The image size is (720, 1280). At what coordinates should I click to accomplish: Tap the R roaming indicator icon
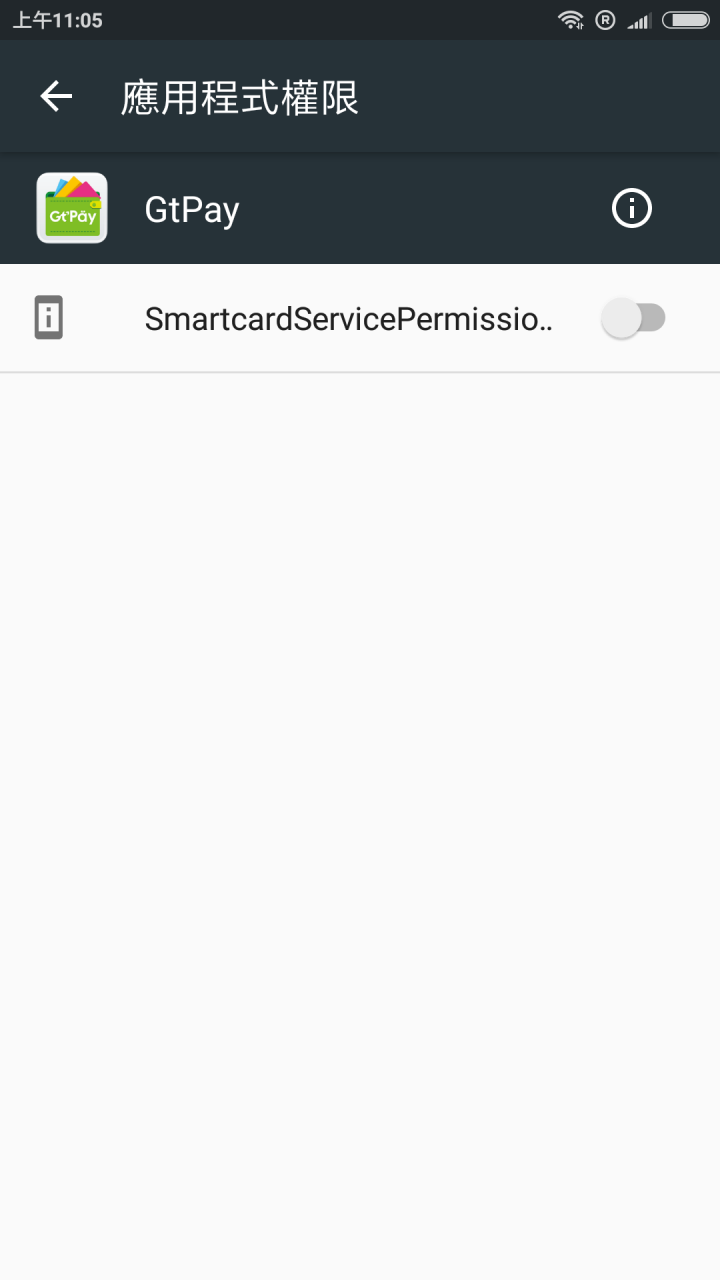pyautogui.click(x=604, y=19)
